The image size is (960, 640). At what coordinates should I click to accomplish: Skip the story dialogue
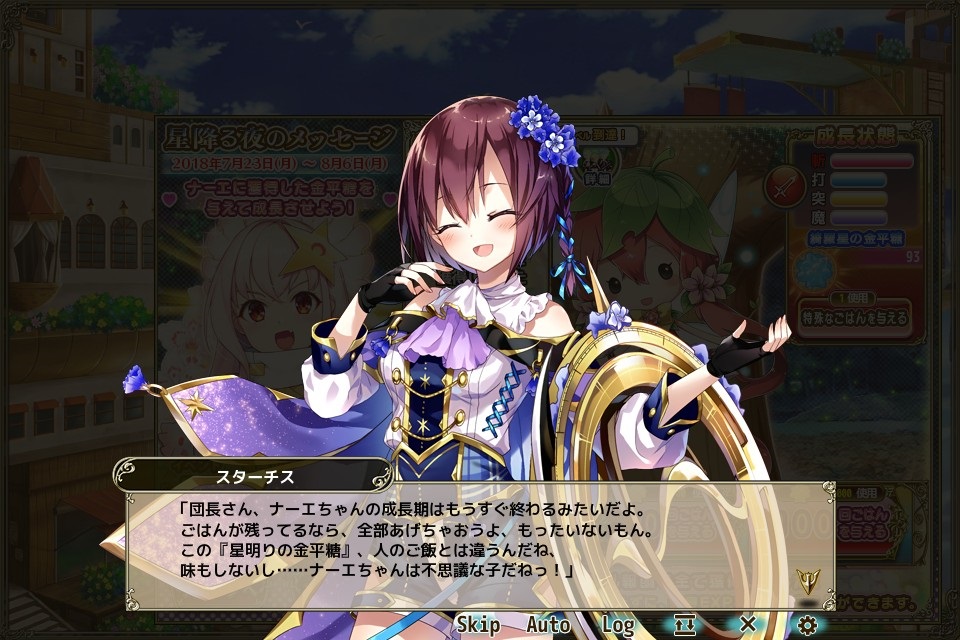tap(478, 625)
